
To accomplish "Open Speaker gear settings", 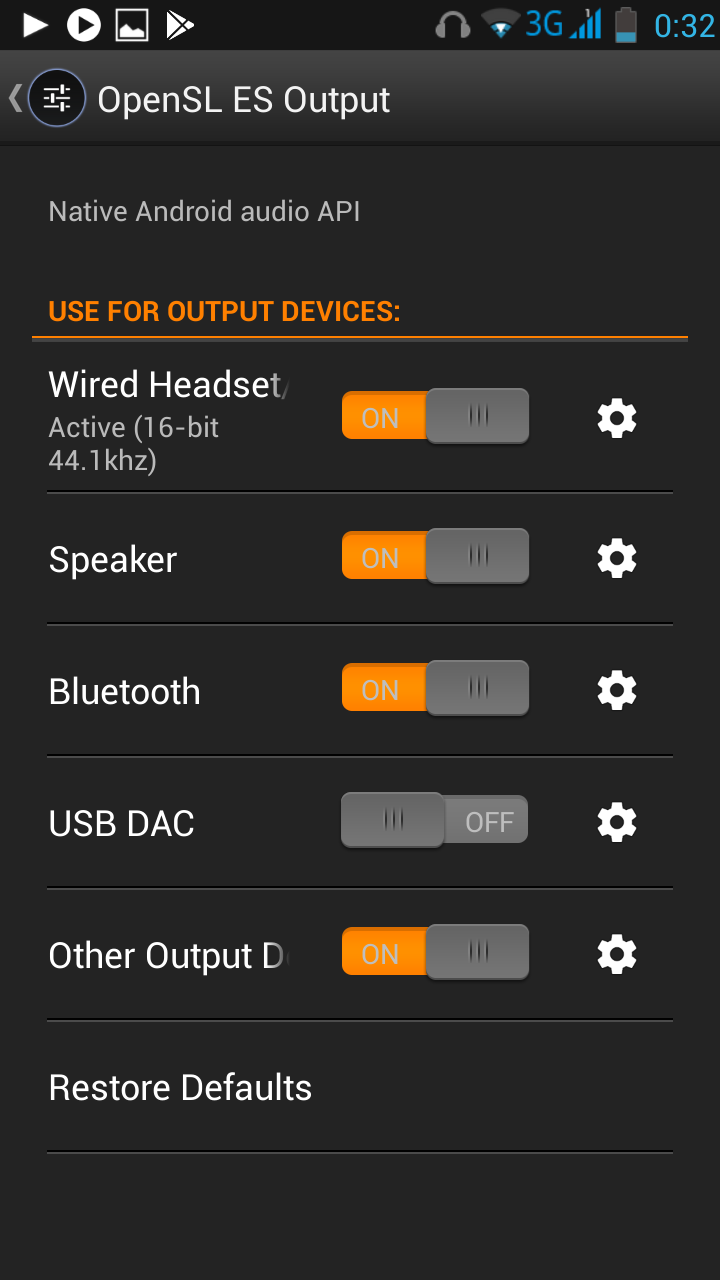I will click(617, 558).
